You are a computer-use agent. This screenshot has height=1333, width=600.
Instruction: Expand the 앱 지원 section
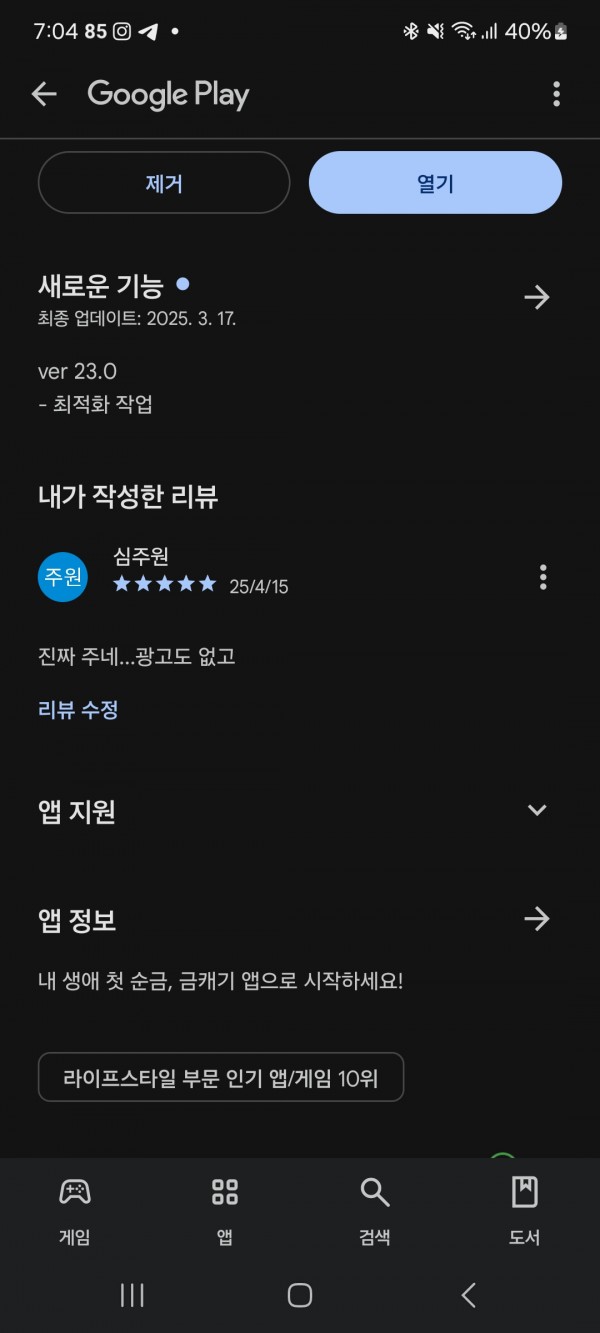537,810
